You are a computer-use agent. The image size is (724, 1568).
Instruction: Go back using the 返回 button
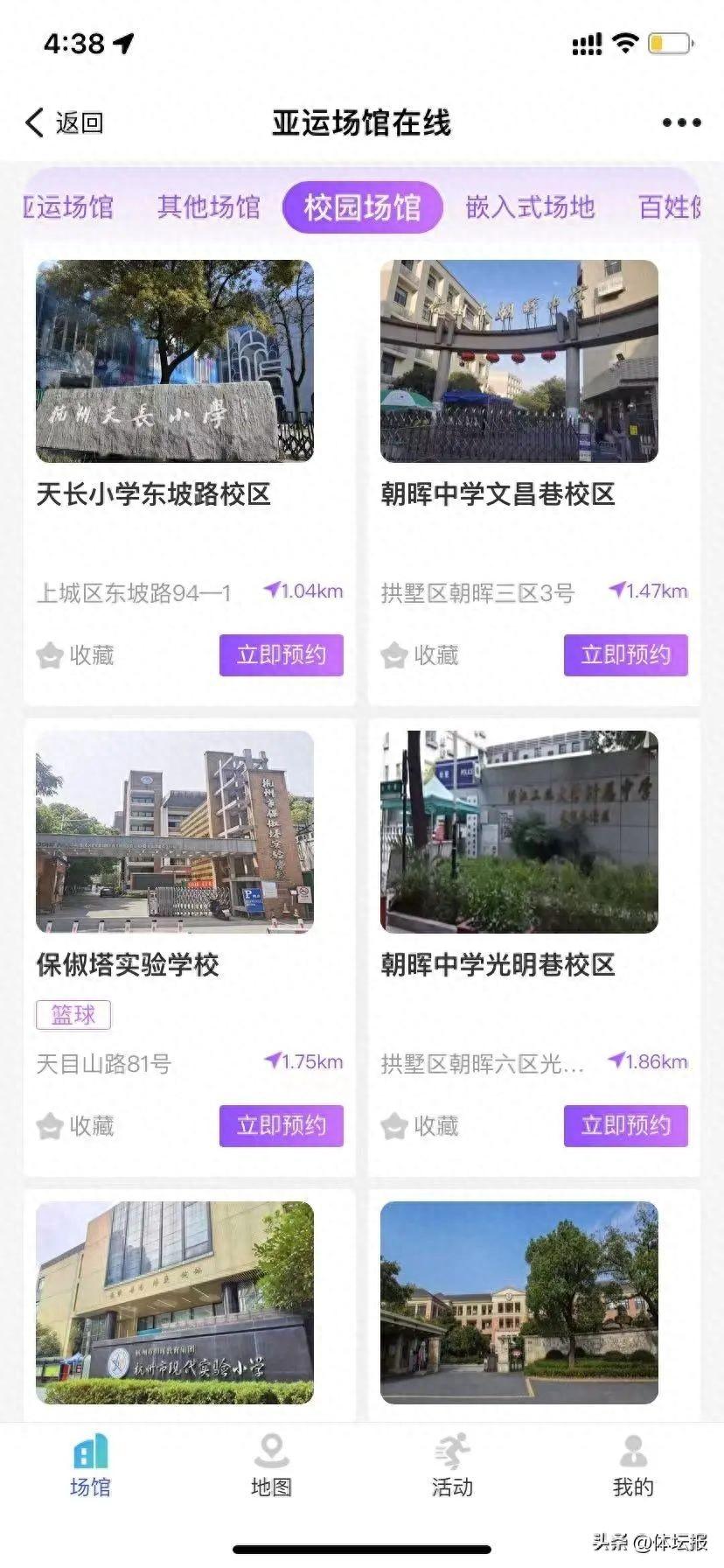[65, 123]
